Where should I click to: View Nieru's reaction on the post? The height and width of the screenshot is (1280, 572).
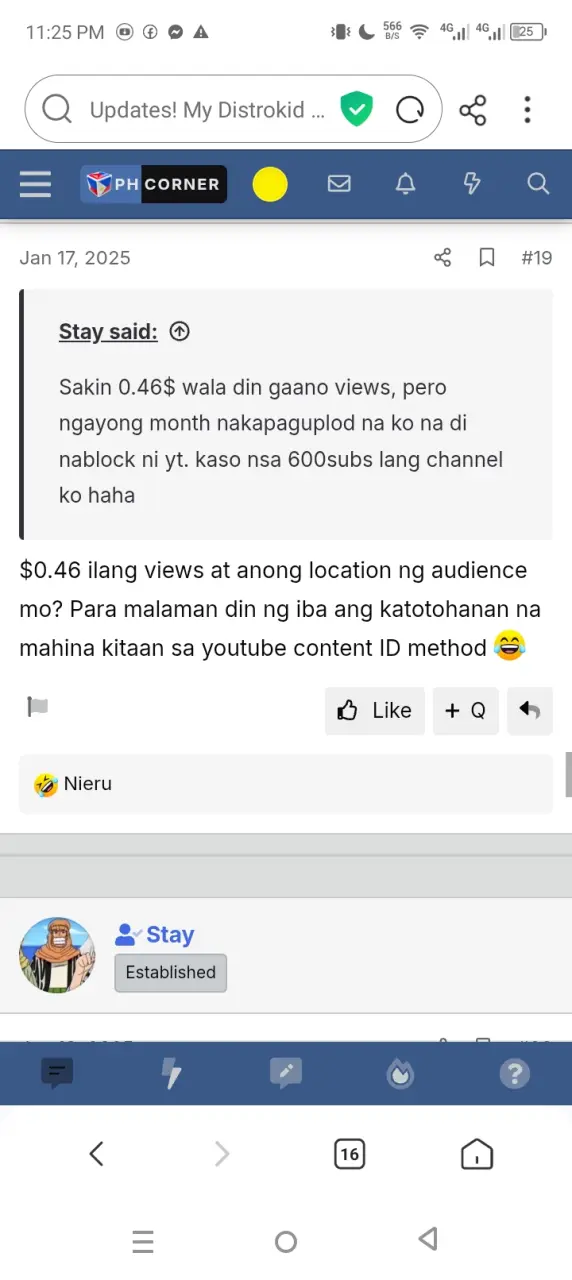(x=87, y=784)
